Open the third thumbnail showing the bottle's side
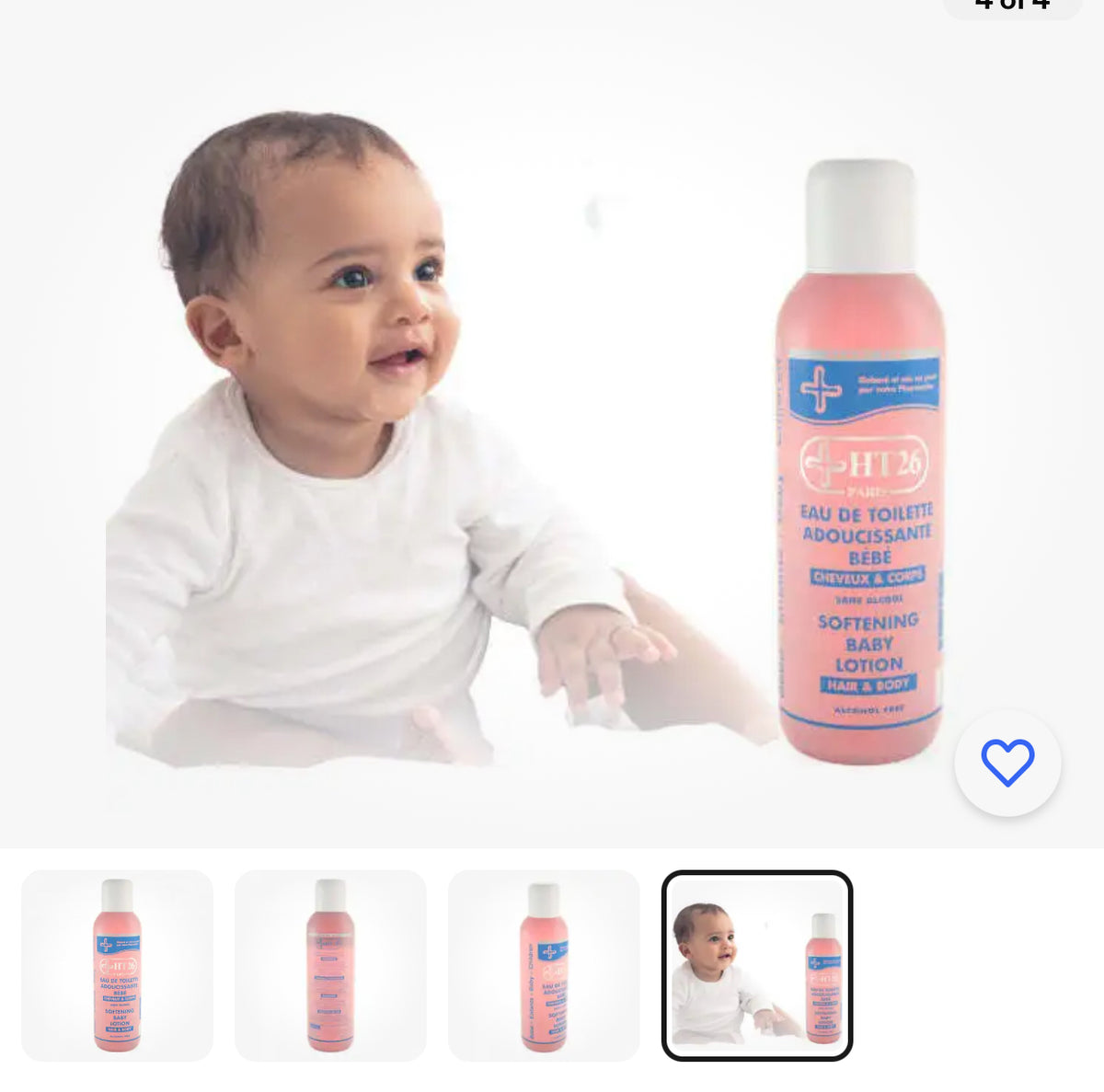 [544, 965]
